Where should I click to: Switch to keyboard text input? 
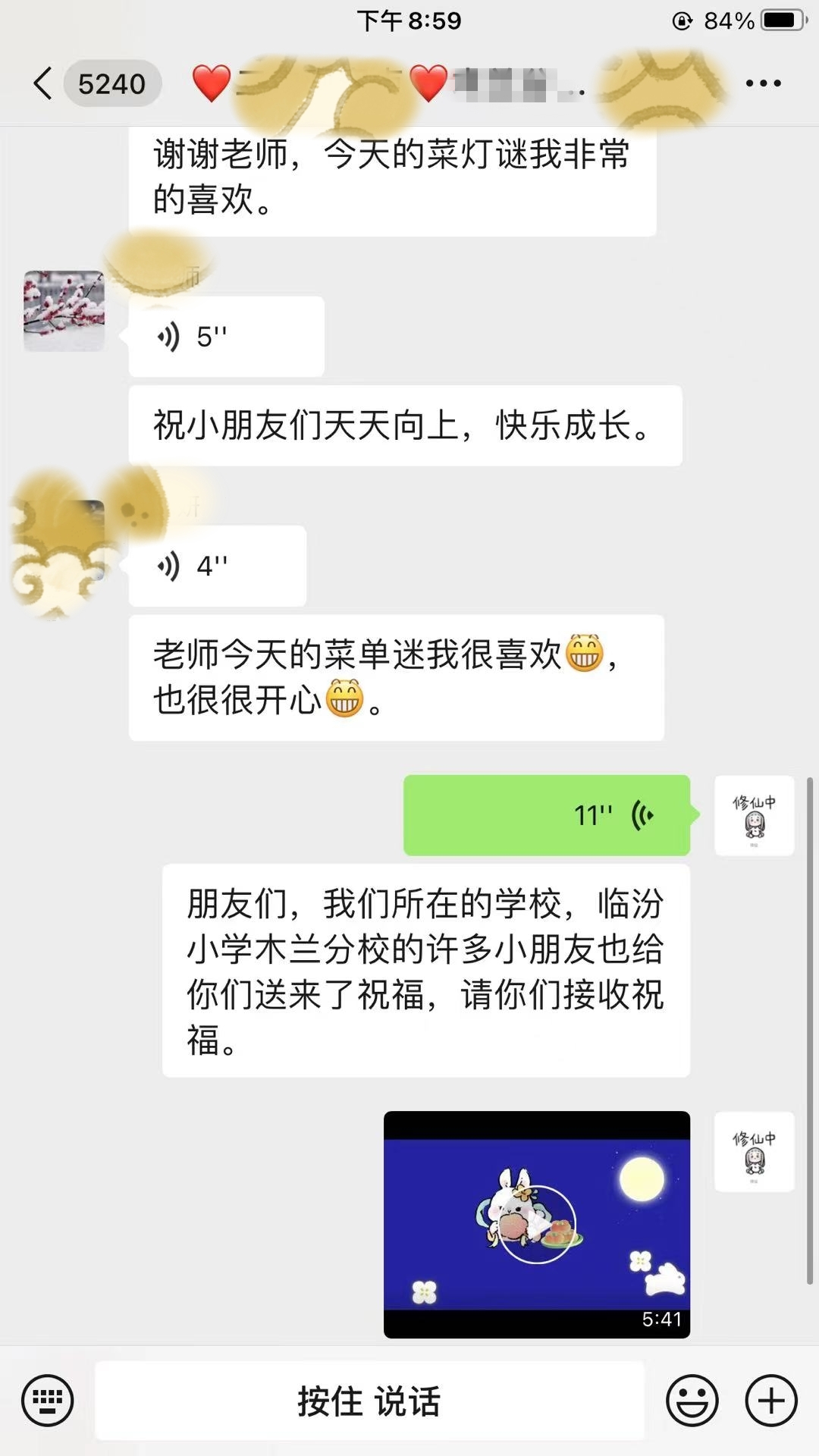coord(48,1400)
